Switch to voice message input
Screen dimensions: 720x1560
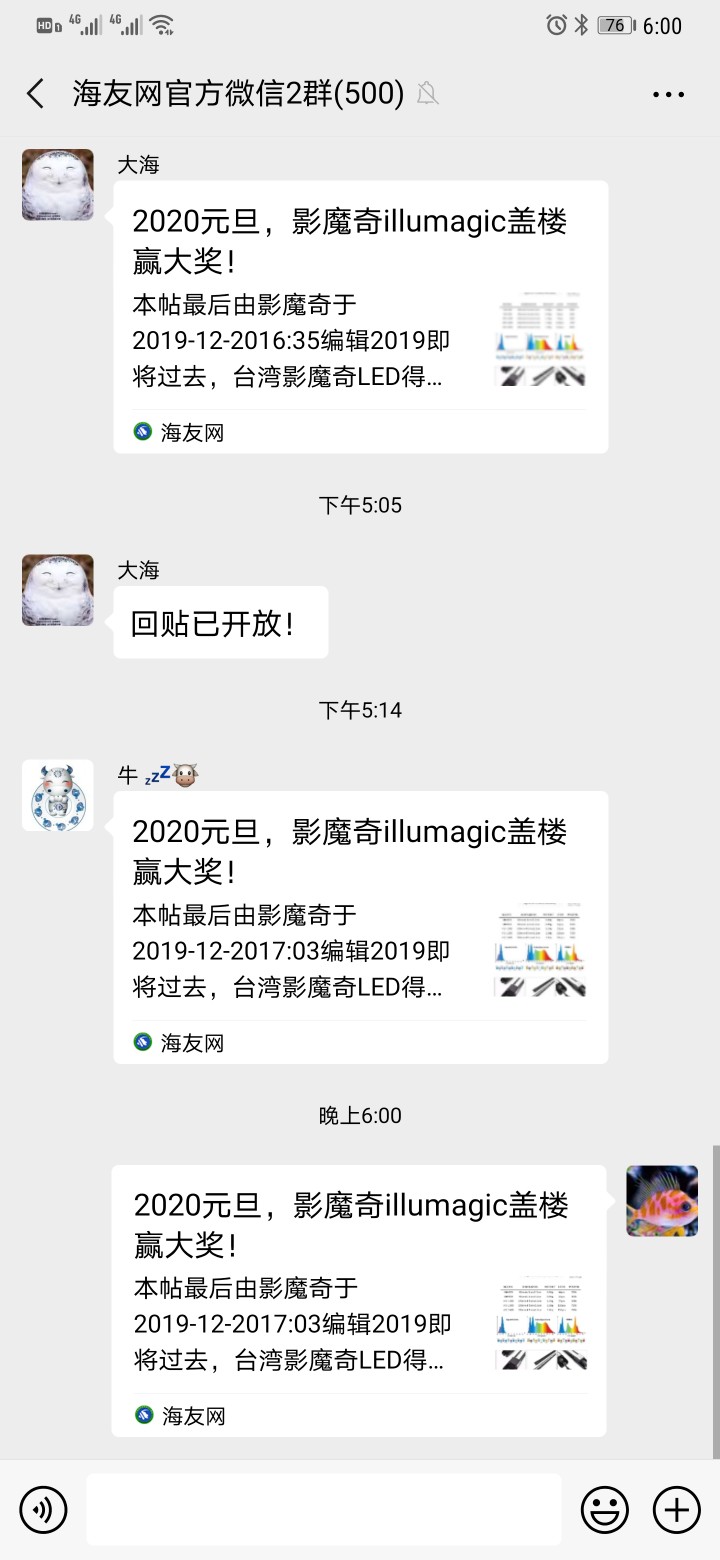(x=43, y=1508)
